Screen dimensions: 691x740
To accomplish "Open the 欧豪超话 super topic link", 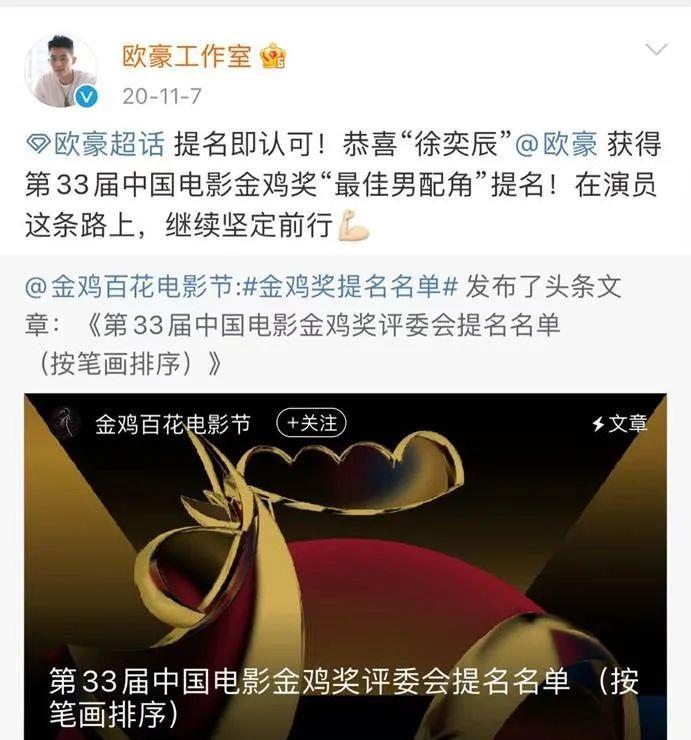I will point(95,144).
